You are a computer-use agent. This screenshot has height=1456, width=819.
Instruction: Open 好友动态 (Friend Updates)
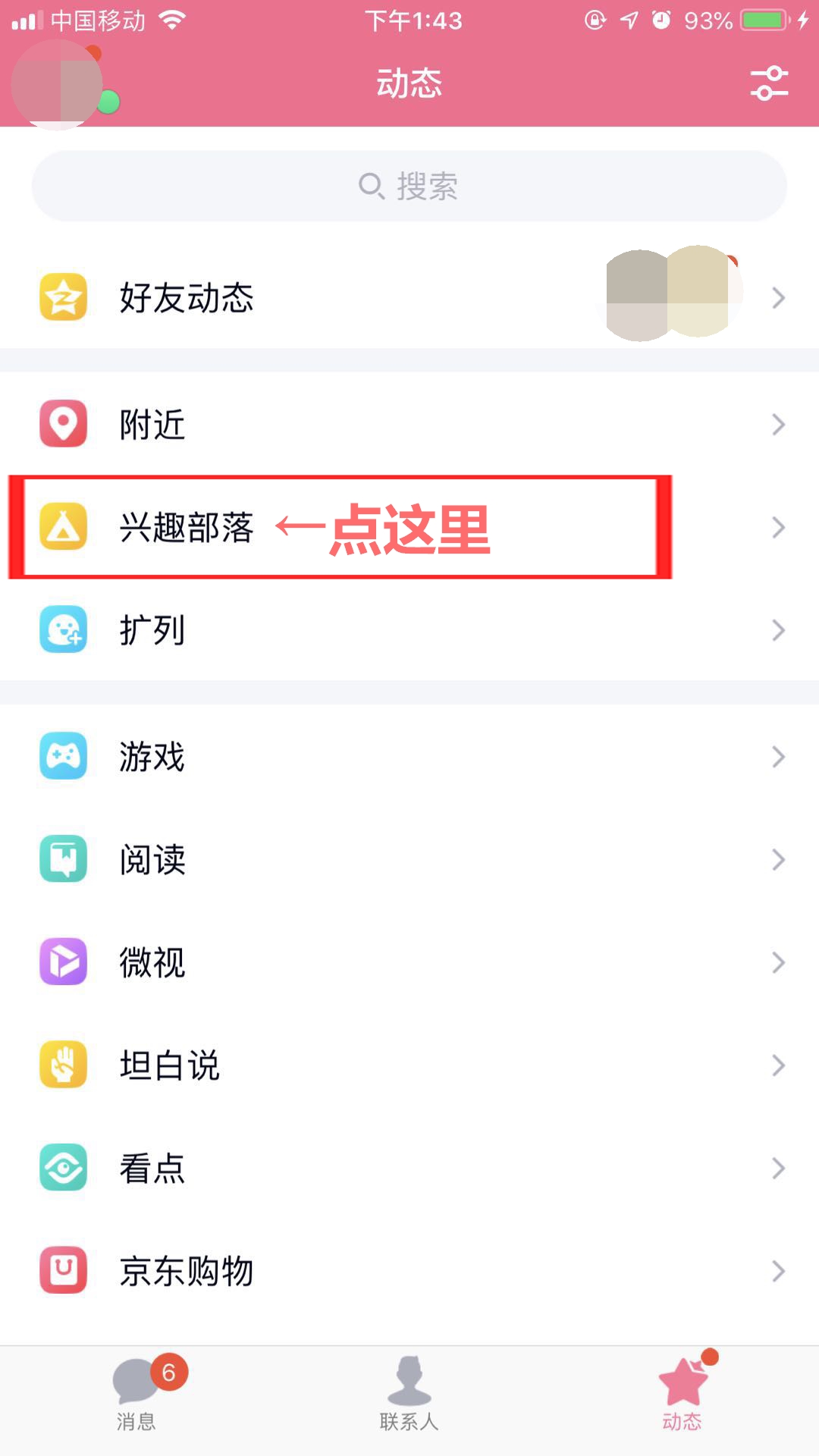(x=187, y=298)
